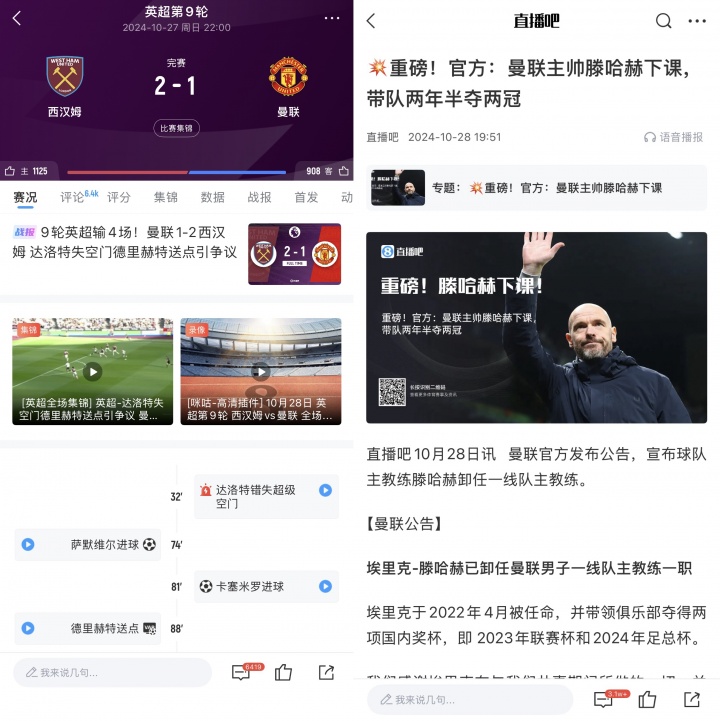Open the more options menu on the match page

[x=330, y=18]
